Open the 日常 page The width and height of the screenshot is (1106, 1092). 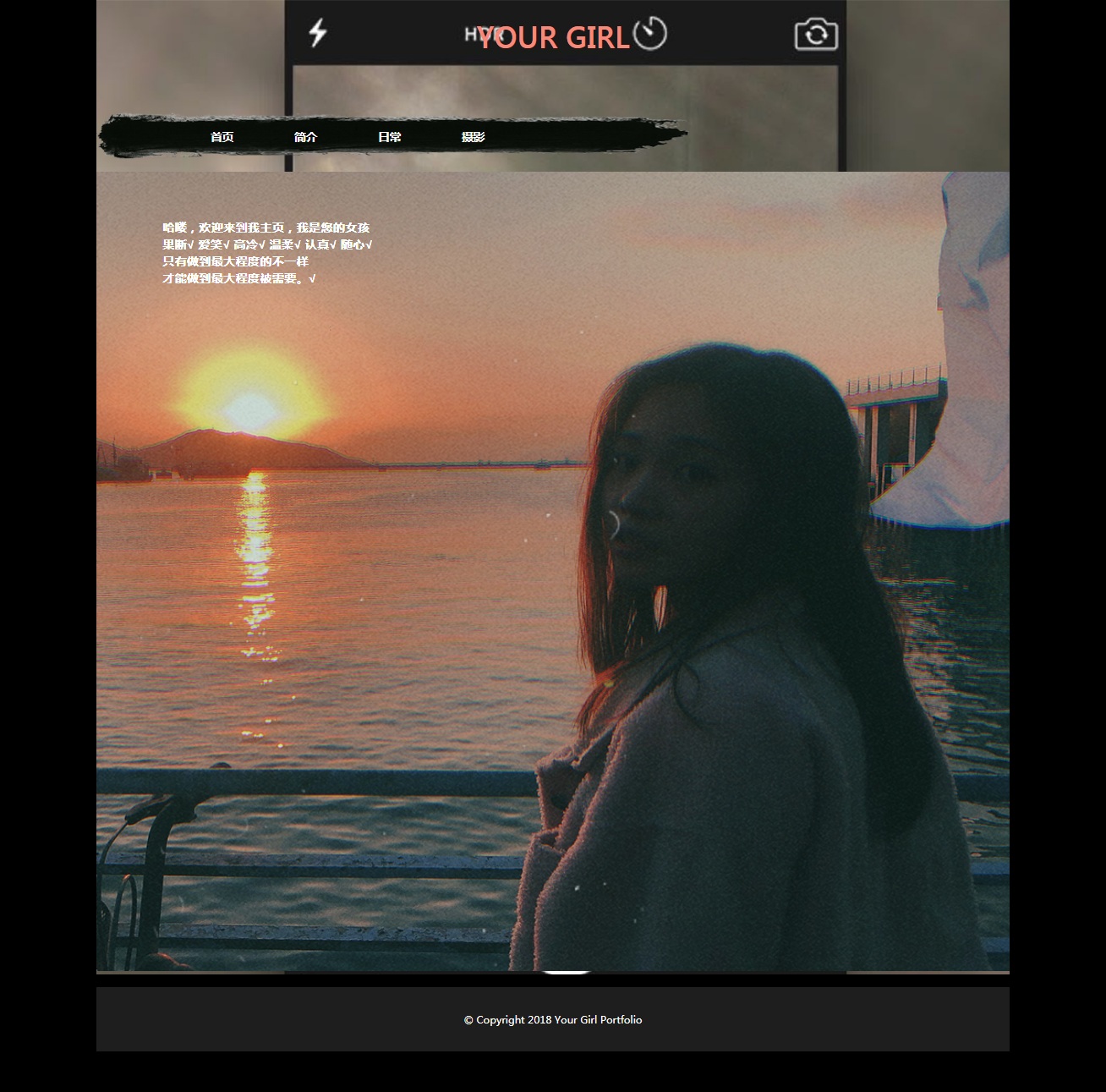point(389,137)
